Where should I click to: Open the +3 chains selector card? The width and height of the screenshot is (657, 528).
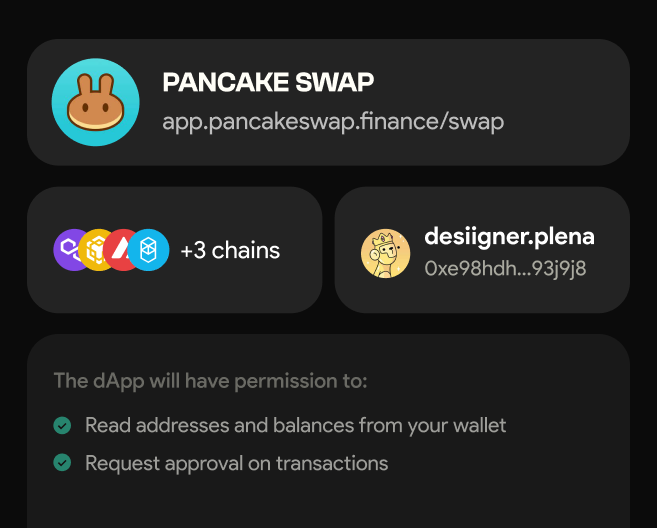coord(174,250)
